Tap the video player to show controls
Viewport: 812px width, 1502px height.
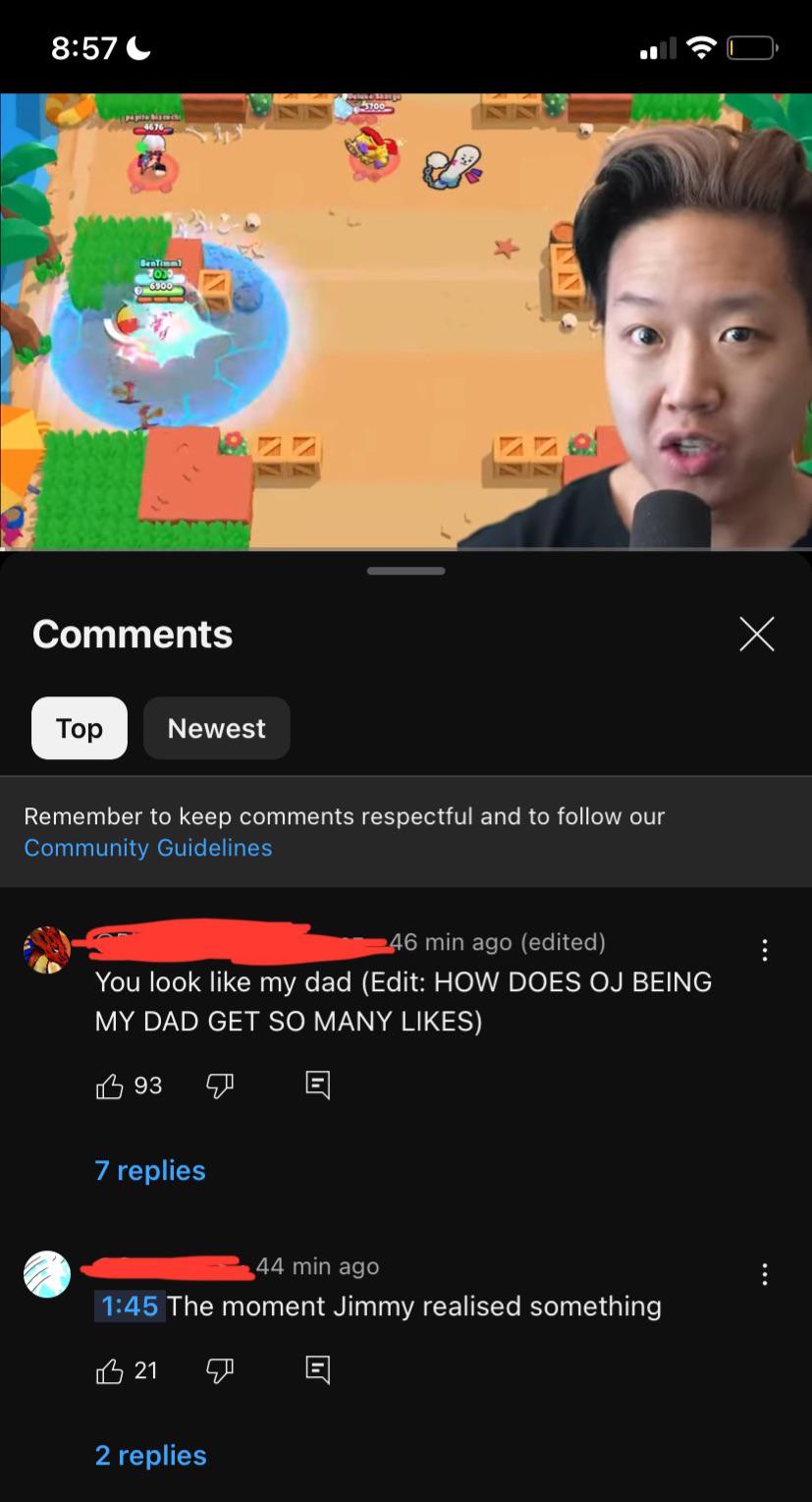(x=406, y=320)
